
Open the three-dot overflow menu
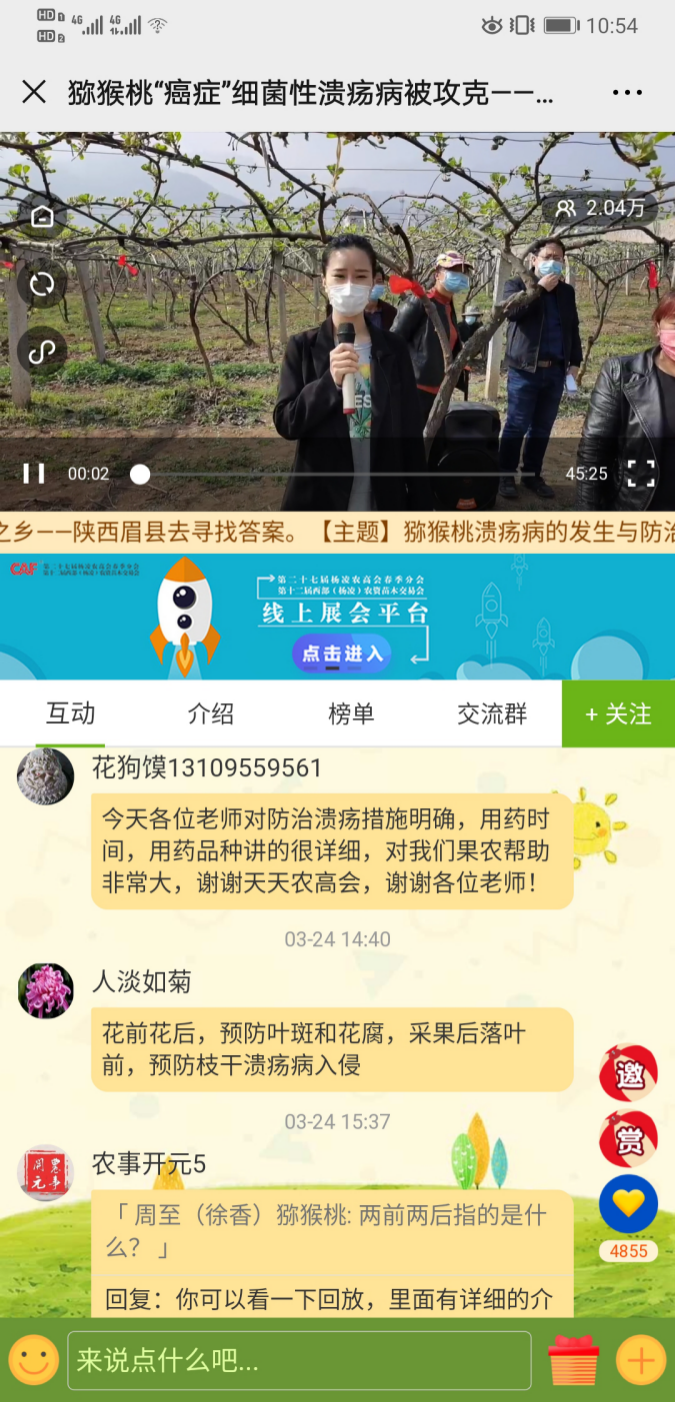[x=627, y=92]
